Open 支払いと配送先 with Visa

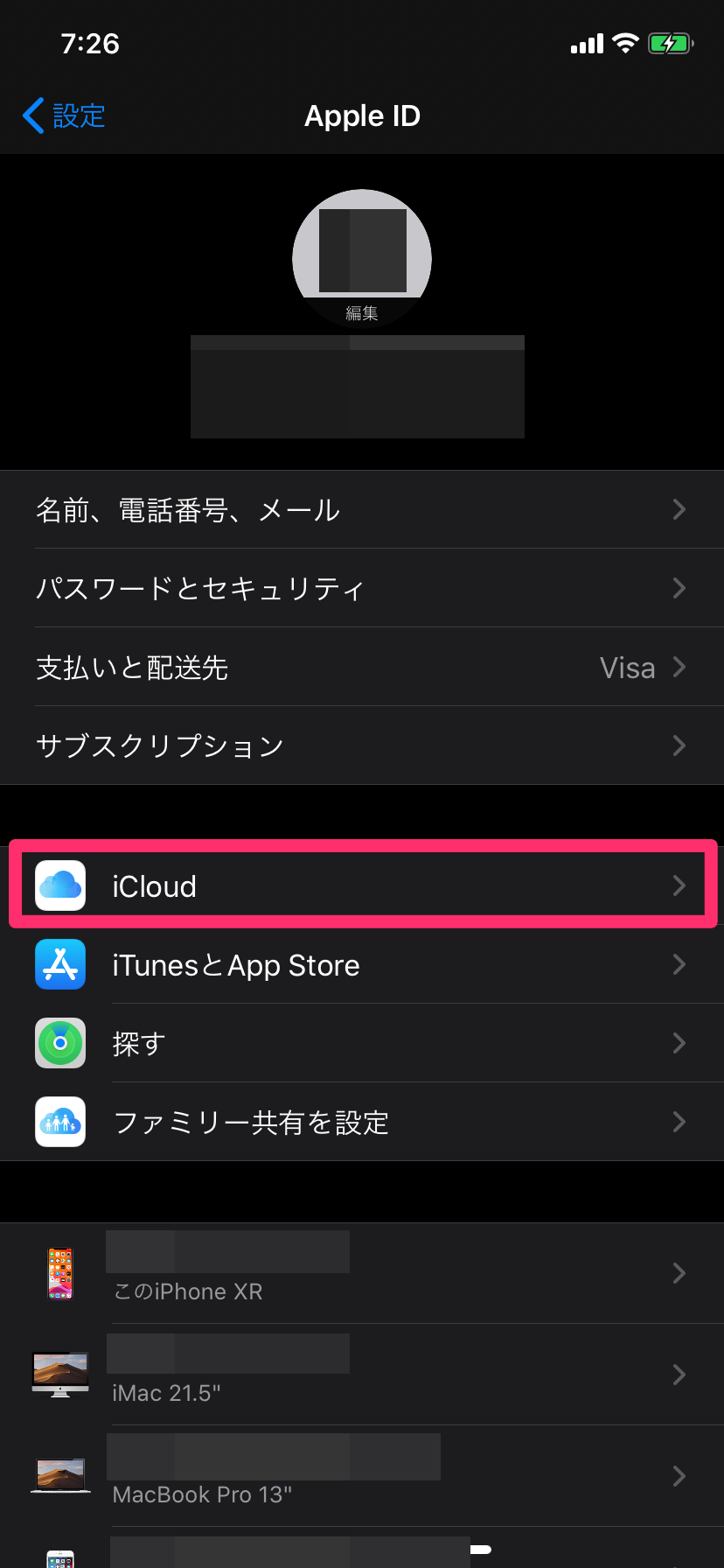point(361,668)
